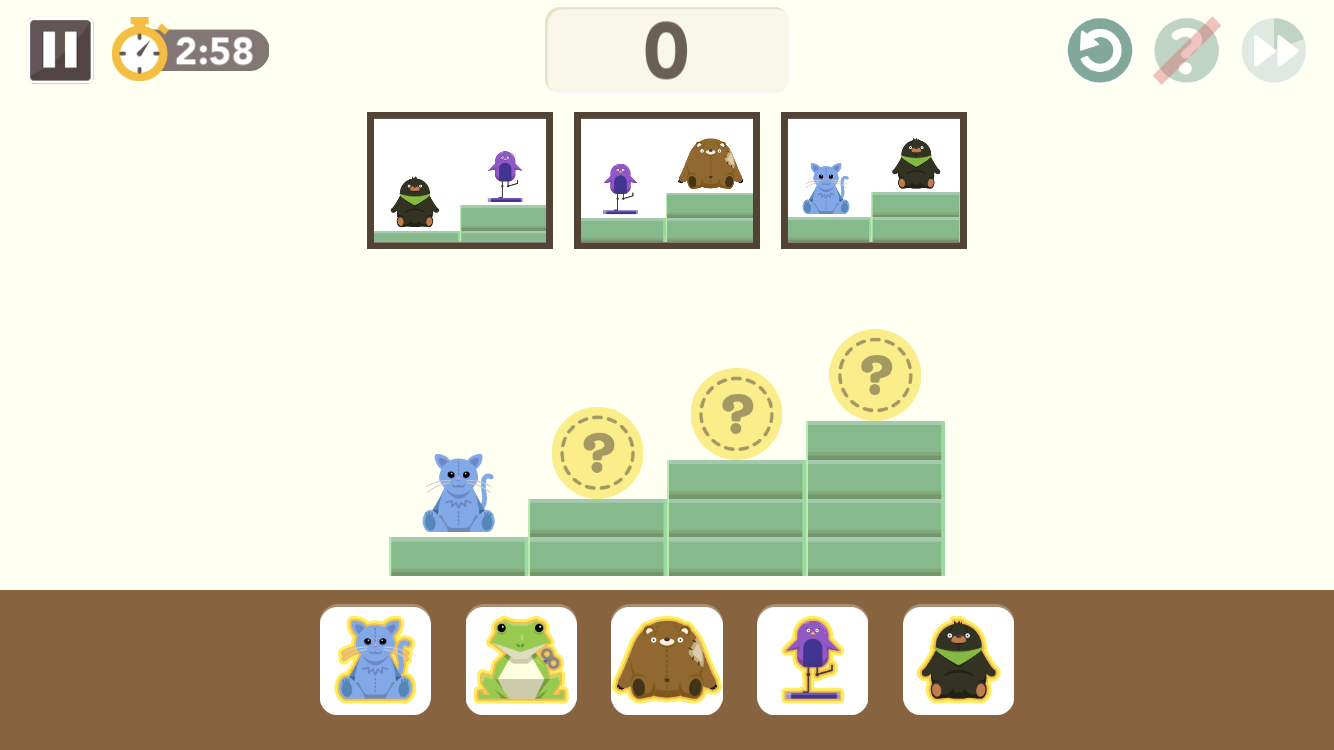Choose the brown bear toy
The height and width of the screenshot is (750, 1334).
pyautogui.click(x=667, y=660)
